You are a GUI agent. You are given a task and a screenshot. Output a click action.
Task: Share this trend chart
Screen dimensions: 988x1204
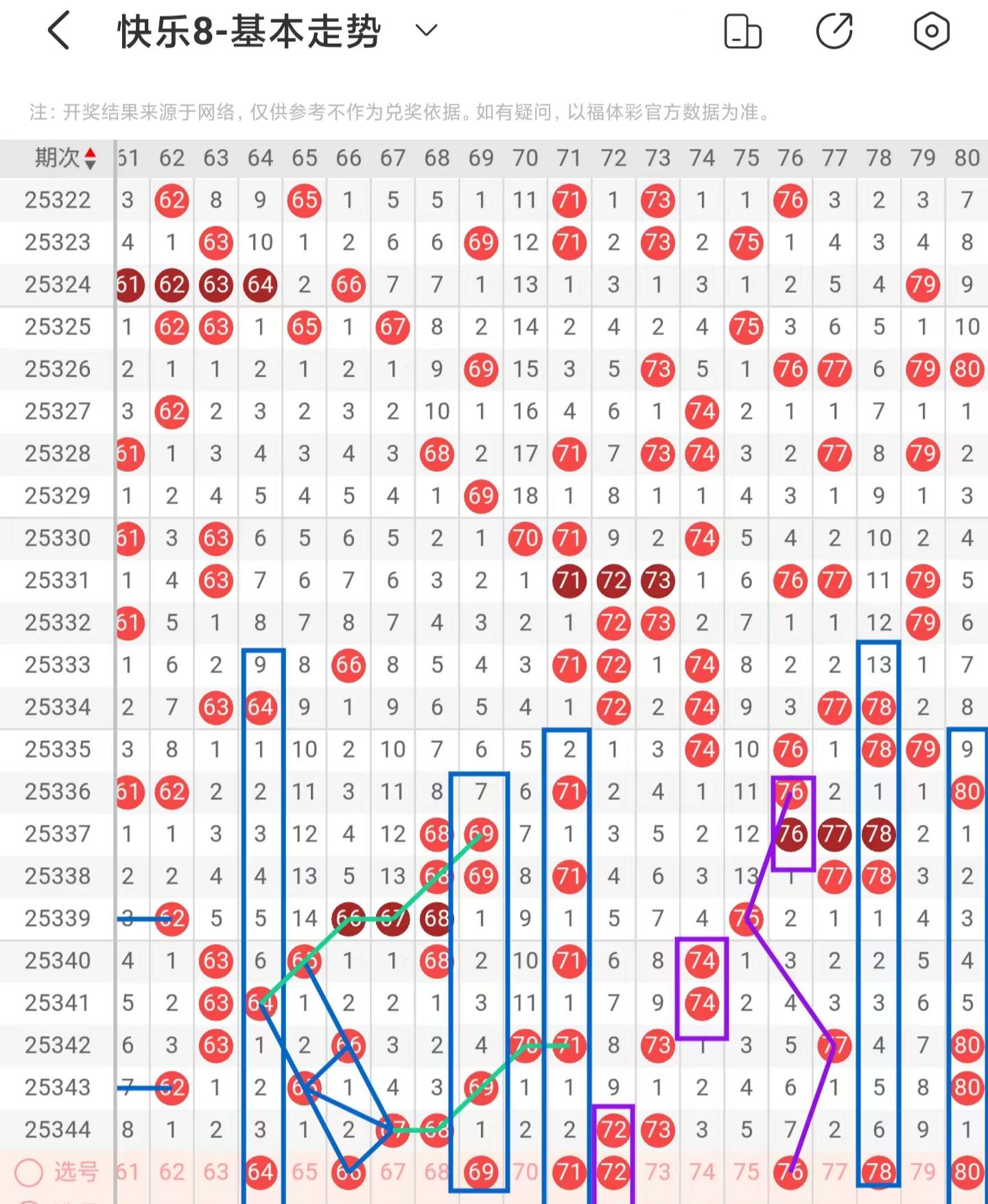tap(834, 31)
